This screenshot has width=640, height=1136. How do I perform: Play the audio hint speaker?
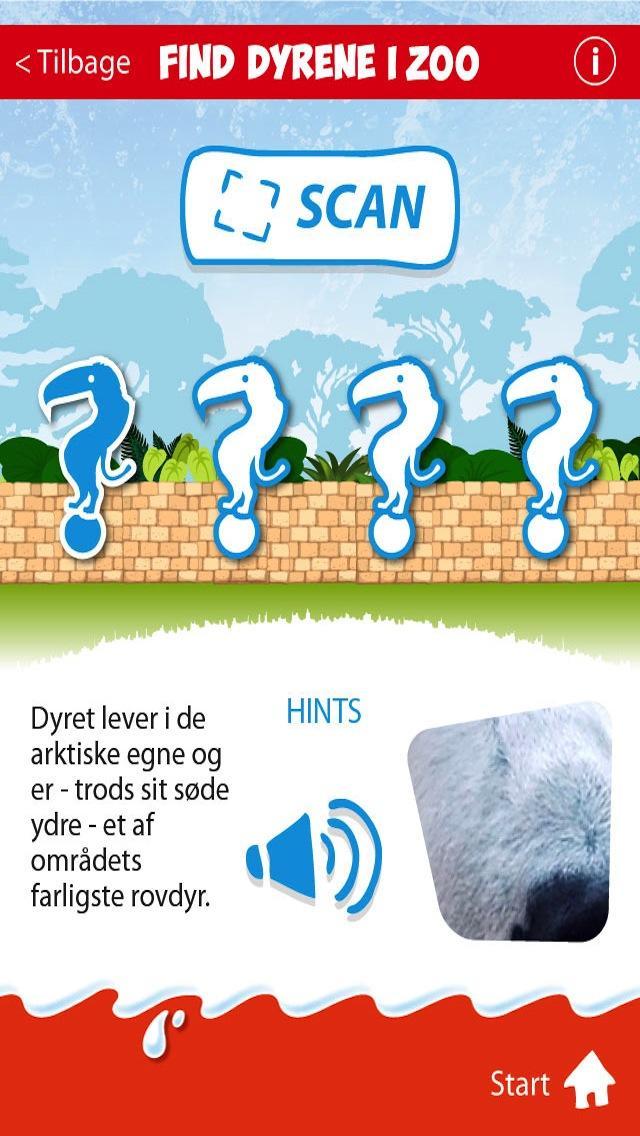click(x=314, y=856)
